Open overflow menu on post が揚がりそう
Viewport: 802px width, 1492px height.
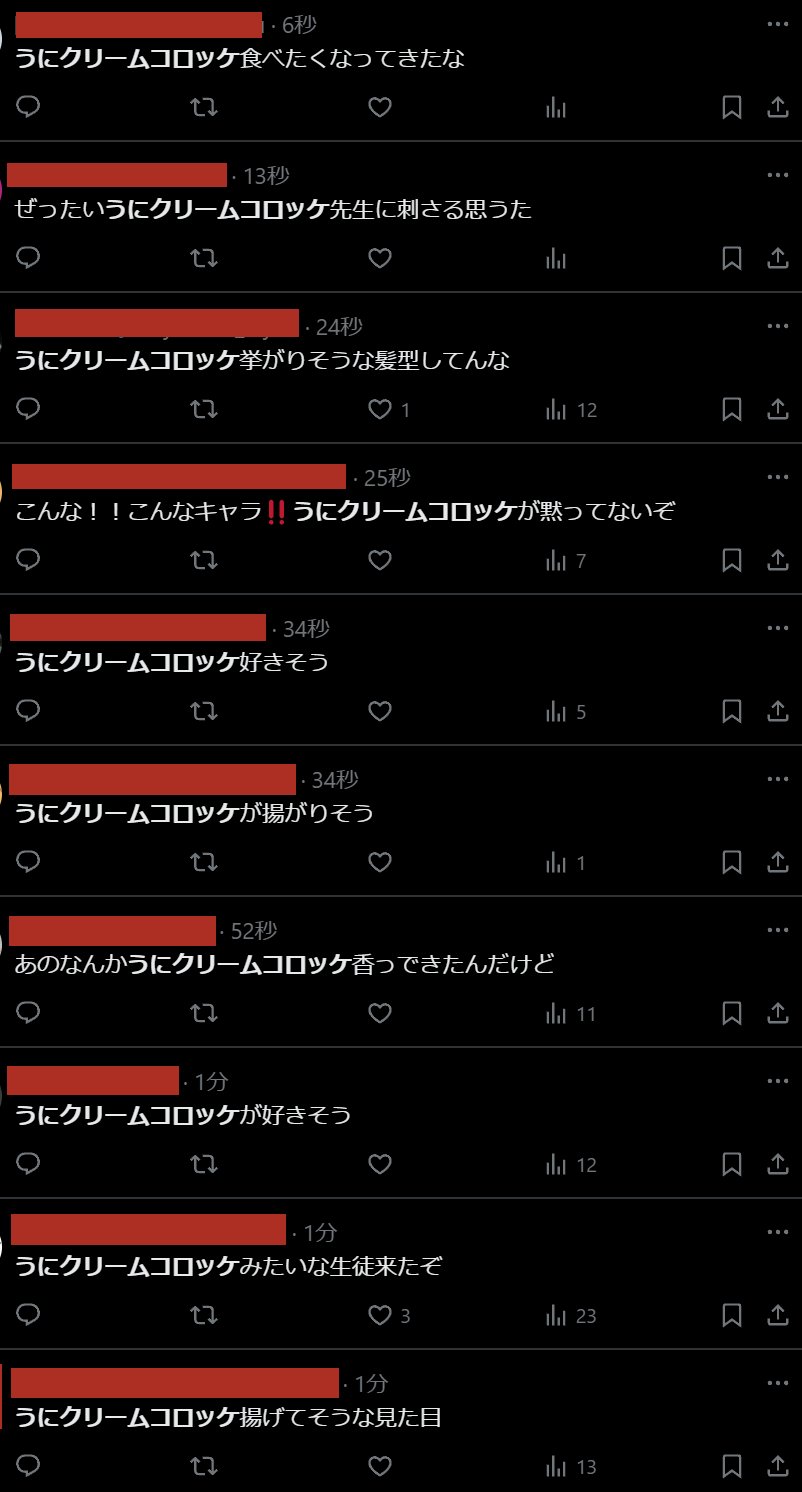[778, 779]
